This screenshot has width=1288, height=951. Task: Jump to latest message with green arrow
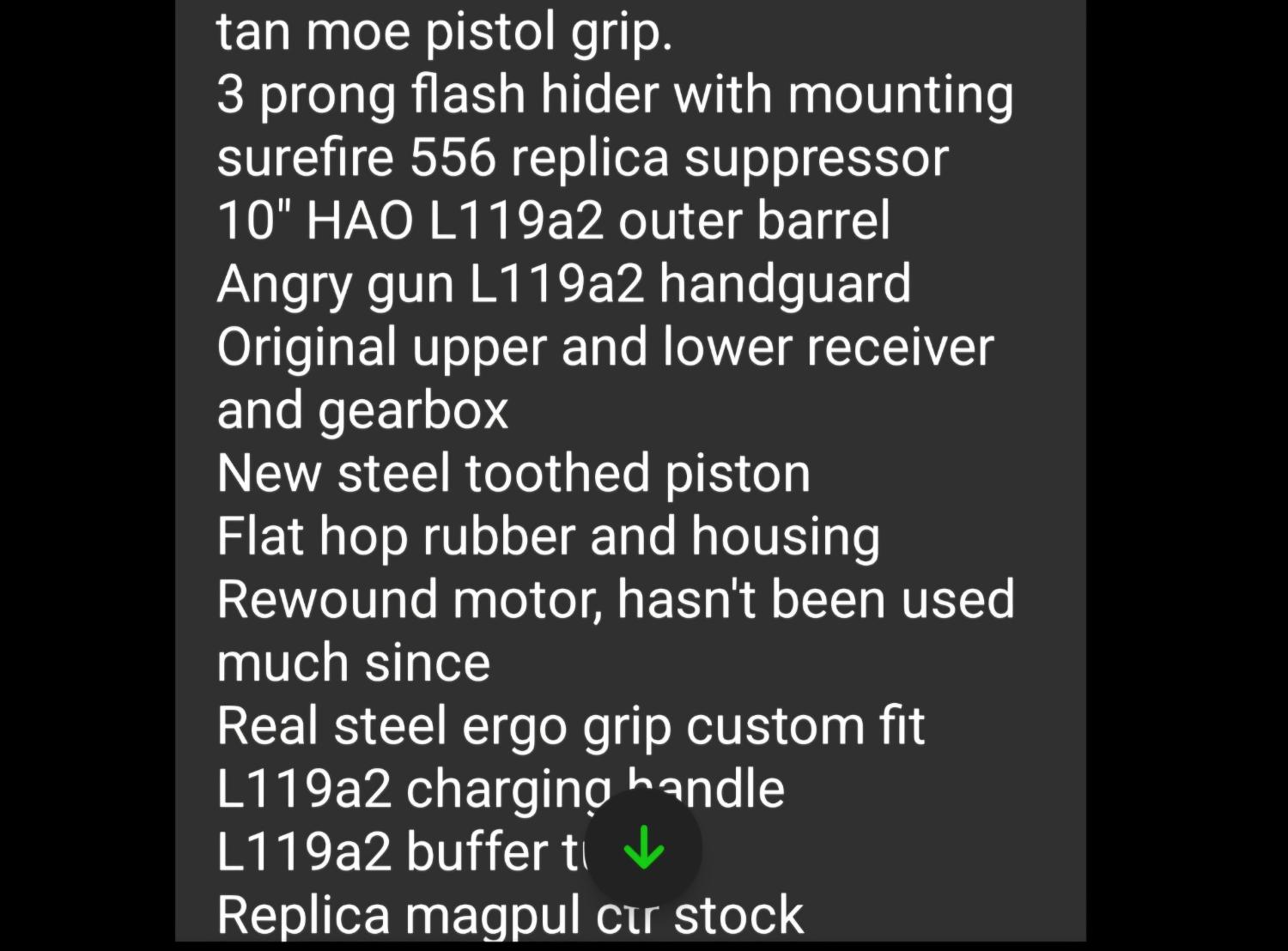point(644,849)
